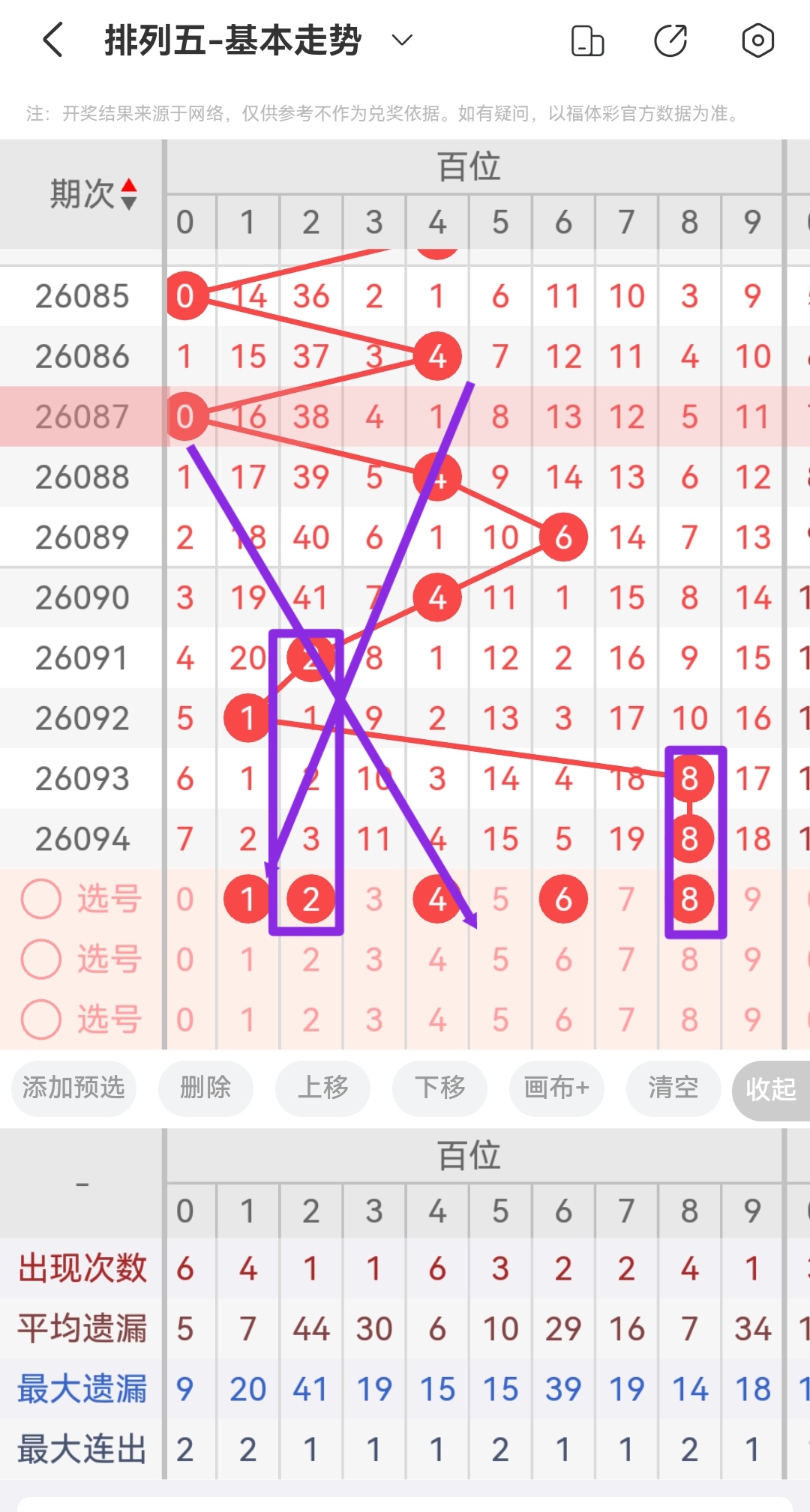The height and width of the screenshot is (1512, 810).
Task: Select the second 选号 row radio circle
Action: pyautogui.click(x=41, y=959)
